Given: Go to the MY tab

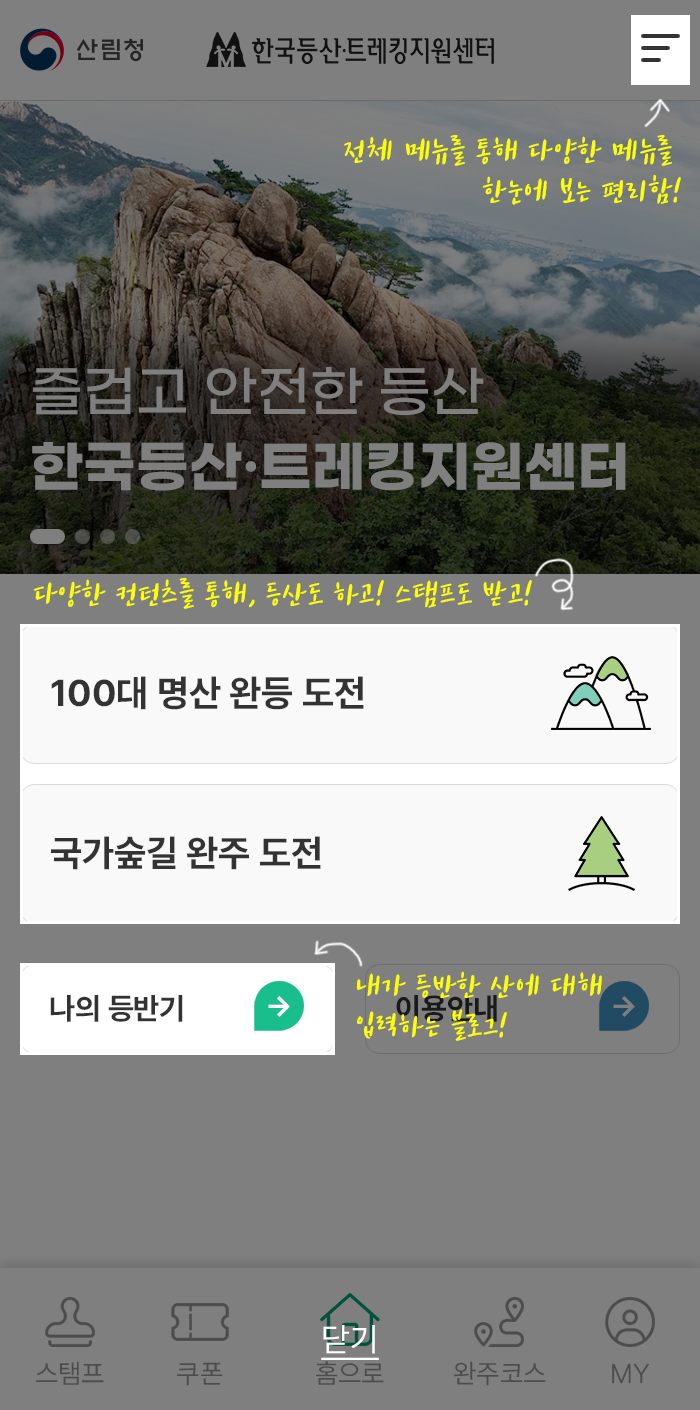Looking at the screenshot, I should pyautogui.click(x=630, y=1342).
